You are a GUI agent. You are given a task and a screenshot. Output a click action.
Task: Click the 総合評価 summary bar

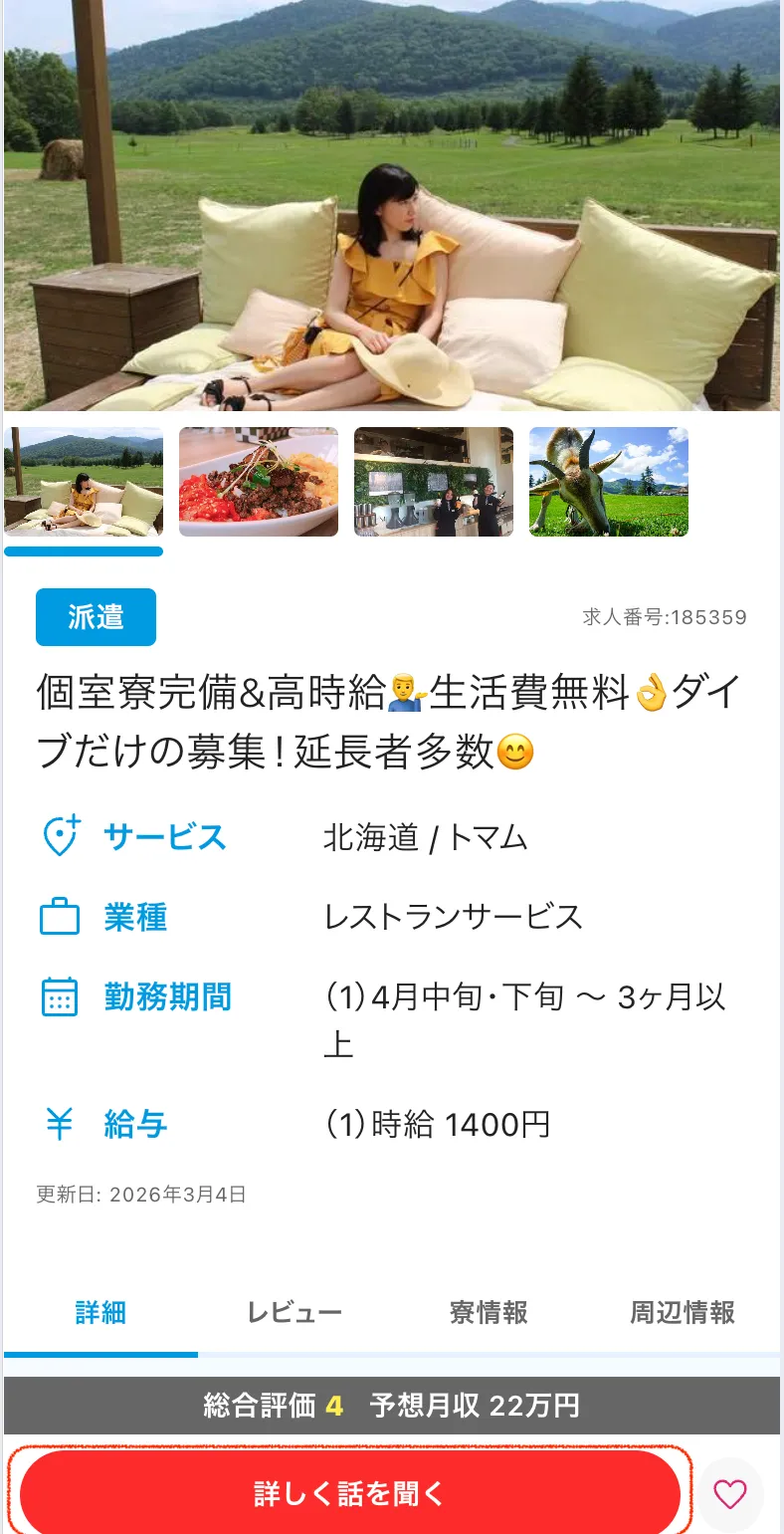pos(392,1405)
